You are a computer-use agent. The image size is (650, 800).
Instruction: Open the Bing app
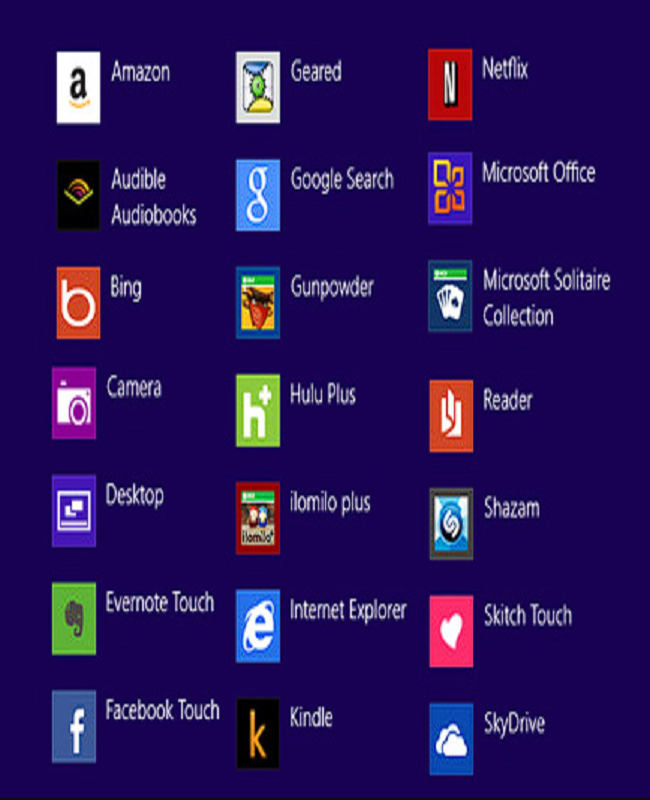coord(78,303)
